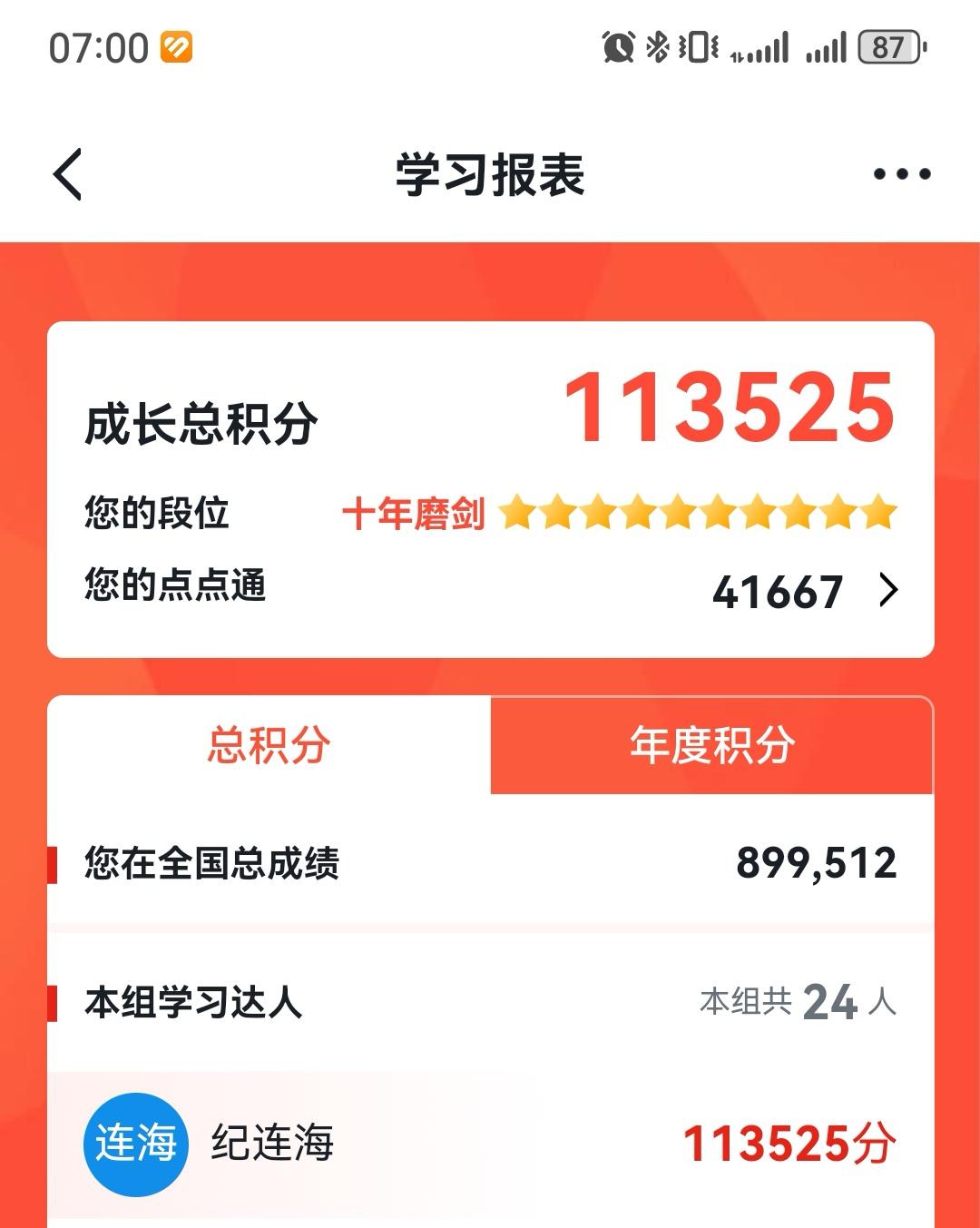
Task: Tap a star in the rank stars row
Action: pyautogui.click(x=699, y=514)
